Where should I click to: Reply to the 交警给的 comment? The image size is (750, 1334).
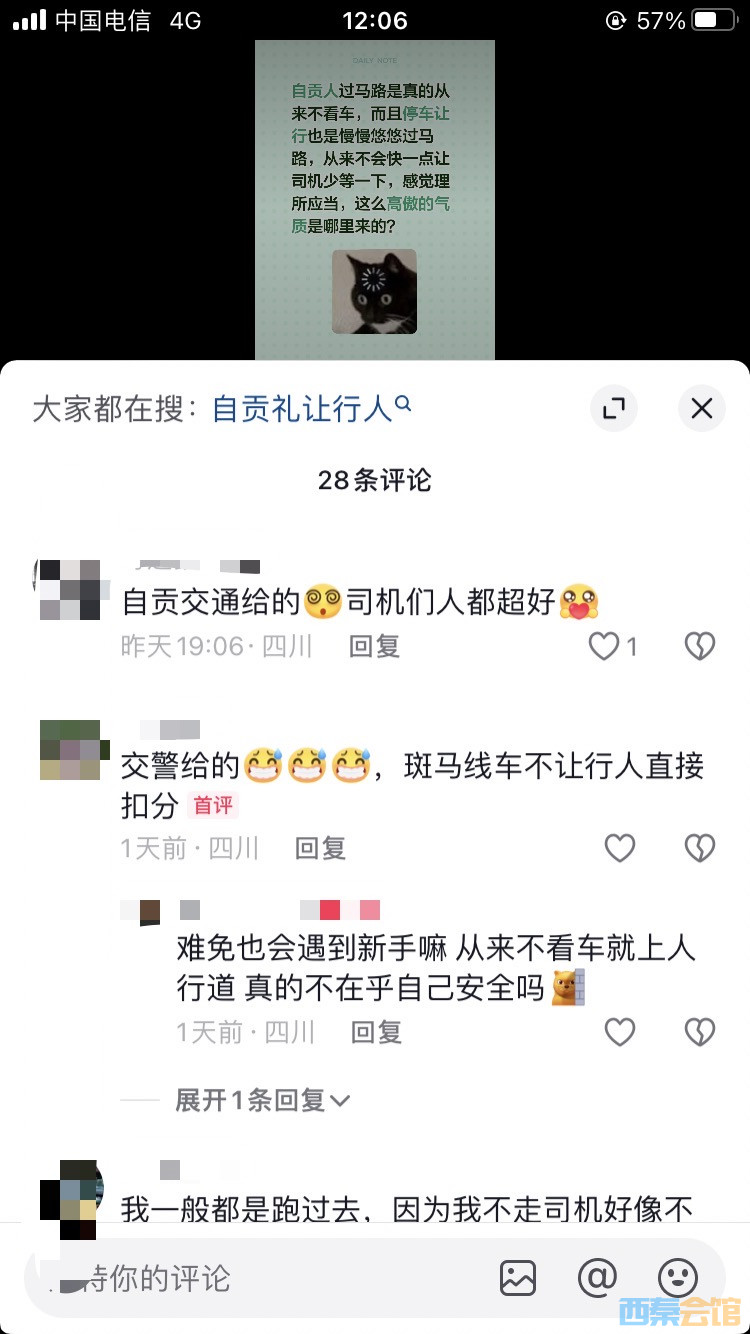(320, 849)
